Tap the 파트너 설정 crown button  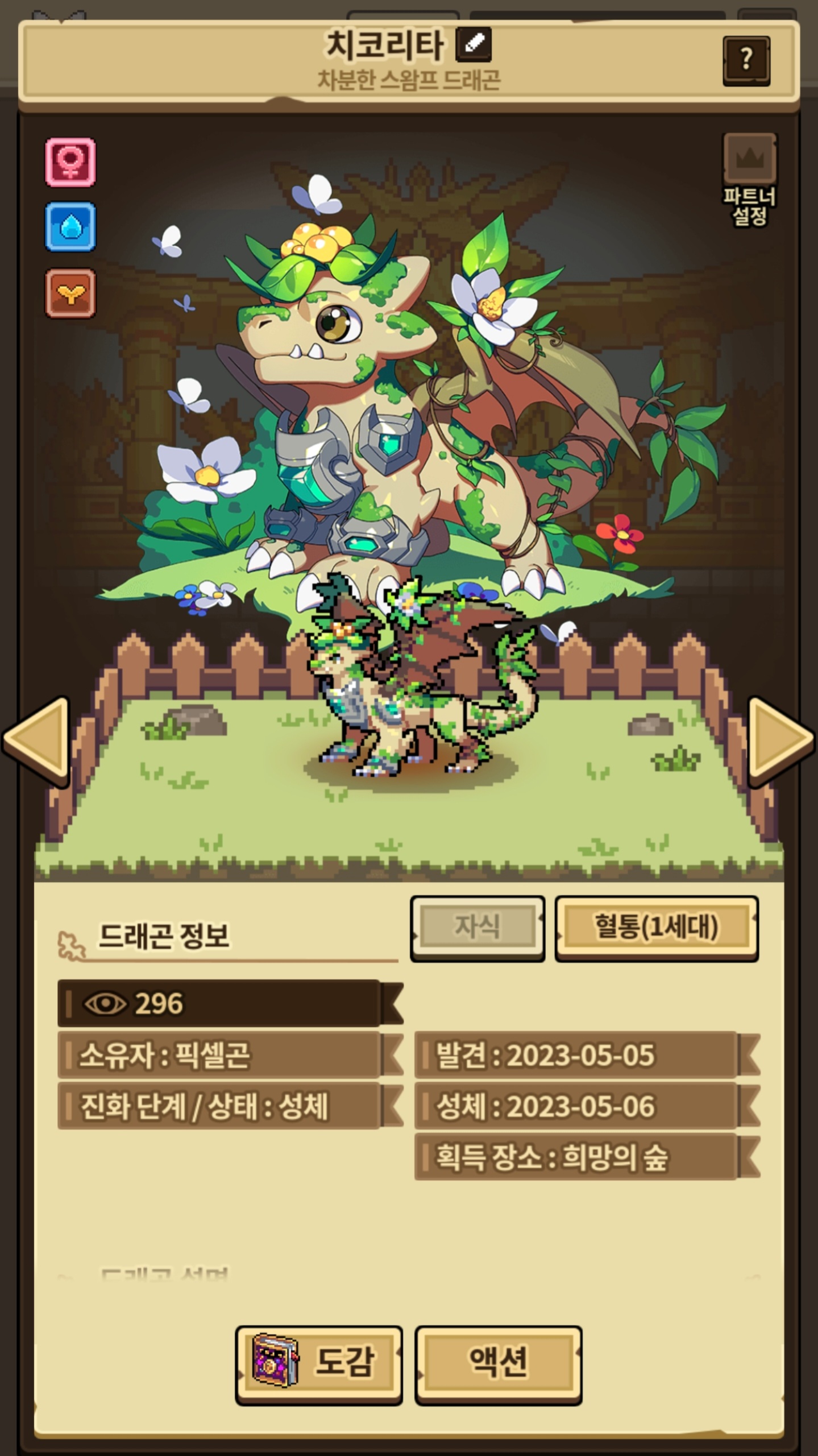tap(749, 160)
